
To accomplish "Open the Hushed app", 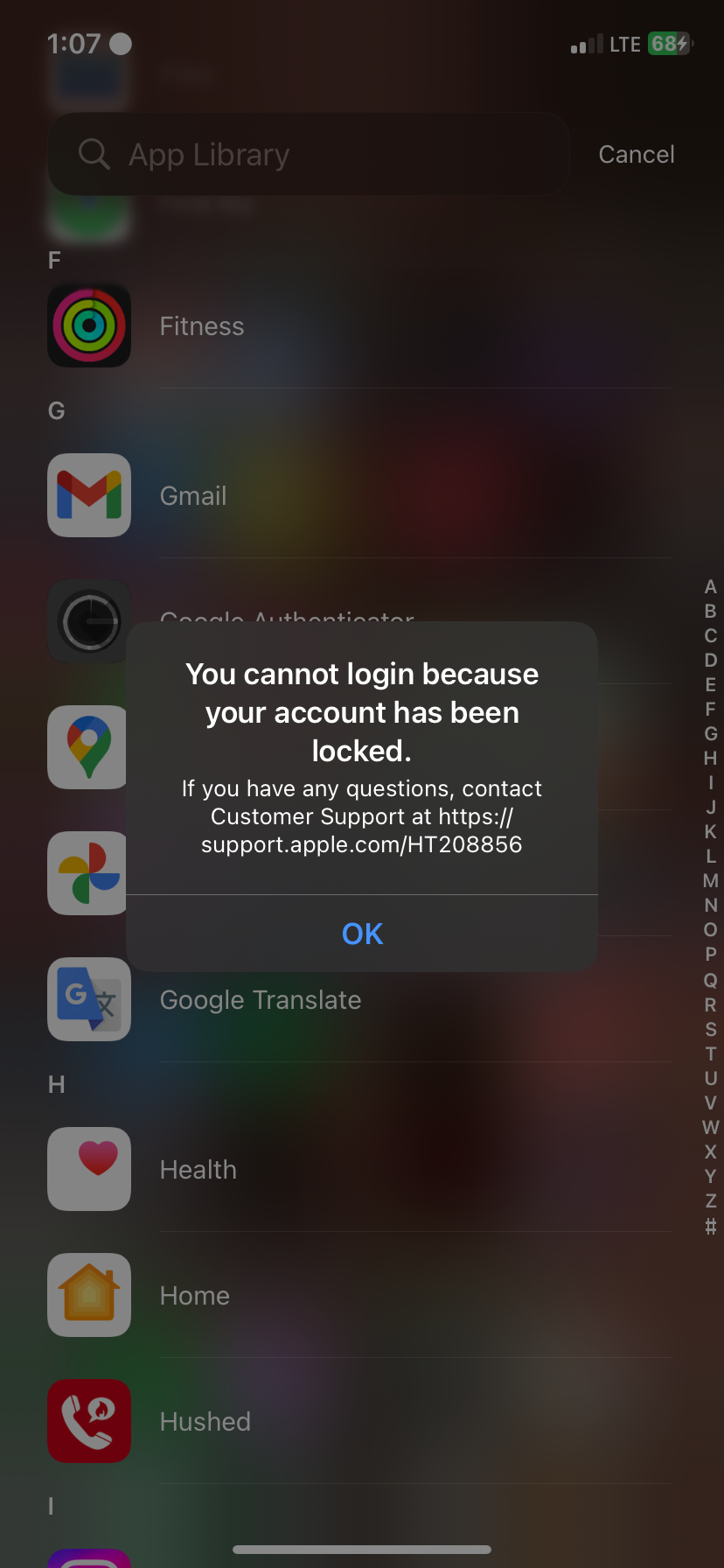I will pos(89,1421).
